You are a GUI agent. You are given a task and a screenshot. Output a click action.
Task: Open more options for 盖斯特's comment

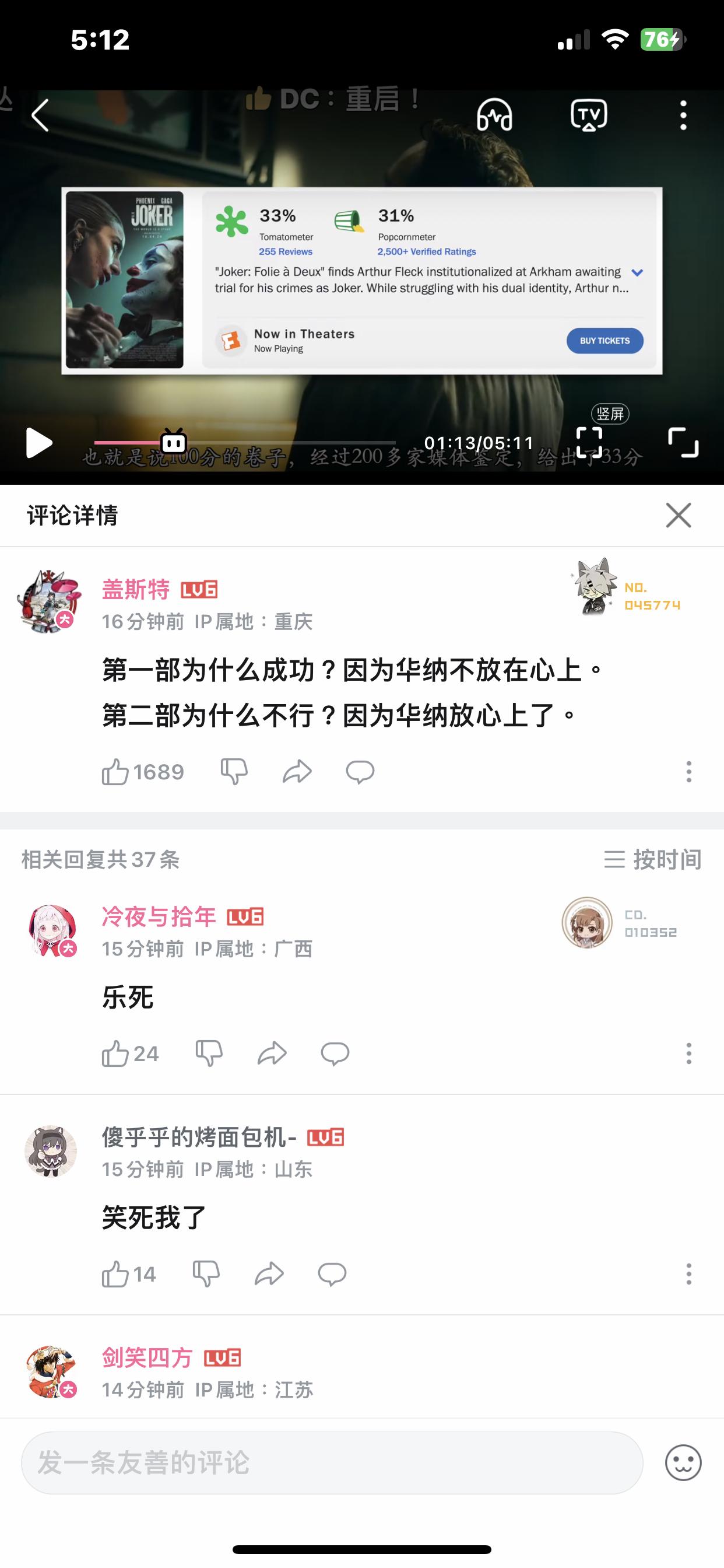pyautogui.click(x=688, y=772)
